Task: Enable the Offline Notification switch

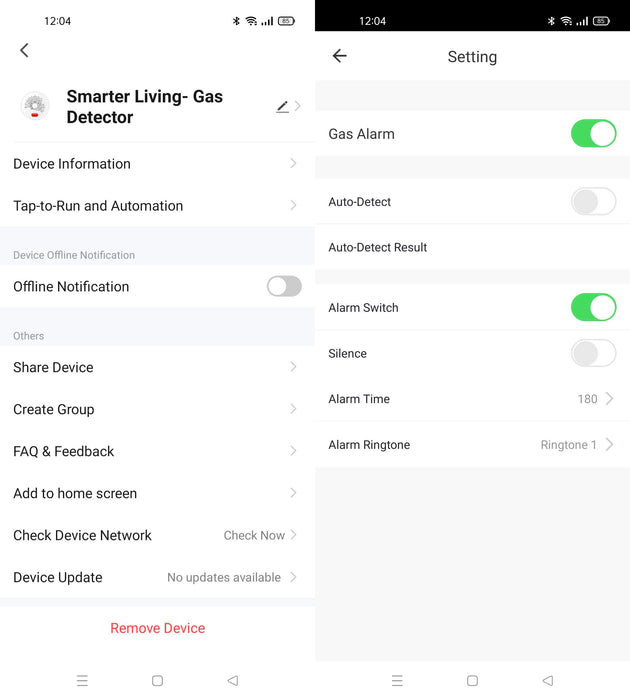Action: 284,287
